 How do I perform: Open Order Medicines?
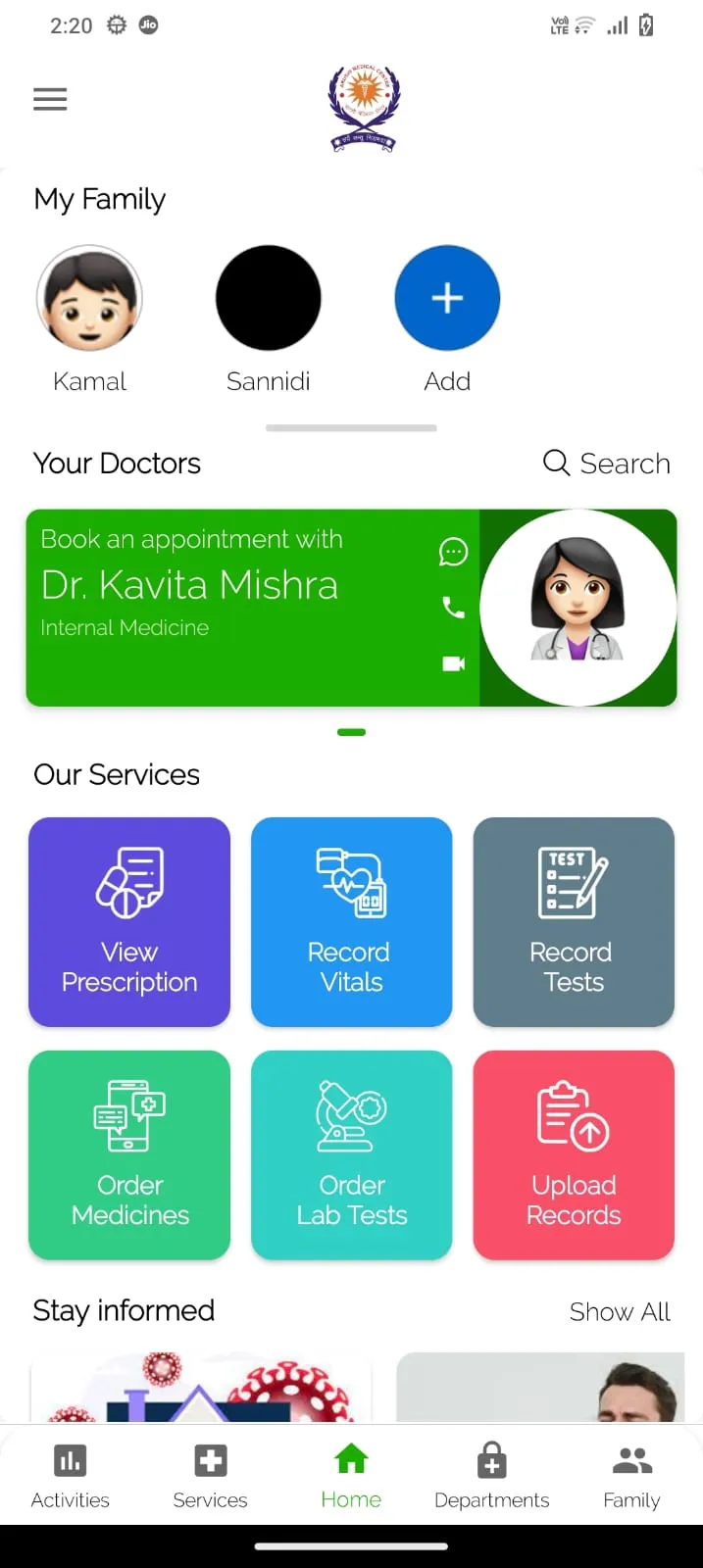click(x=129, y=1154)
